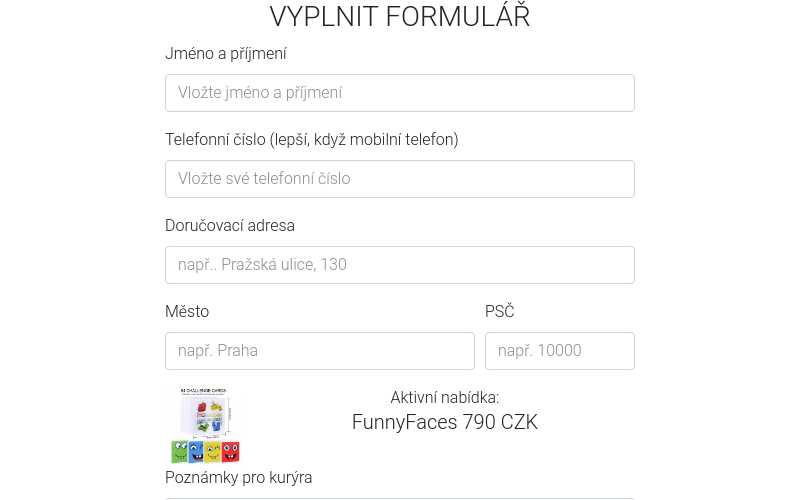Screen dimensions: 800x500
Task: Select the Doručovací adresa address field
Action: 399,265
